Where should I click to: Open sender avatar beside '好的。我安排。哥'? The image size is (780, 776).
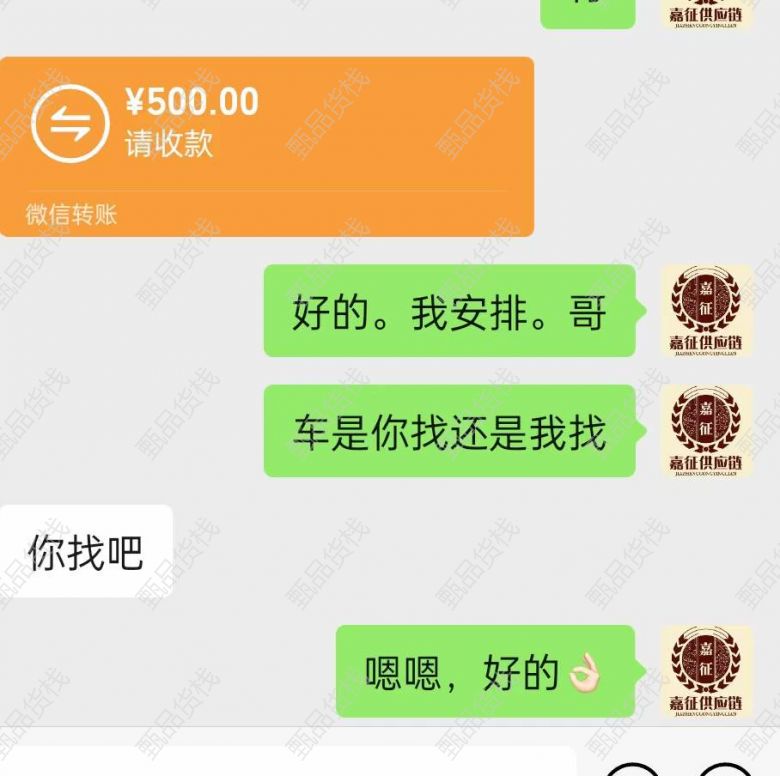click(x=706, y=310)
